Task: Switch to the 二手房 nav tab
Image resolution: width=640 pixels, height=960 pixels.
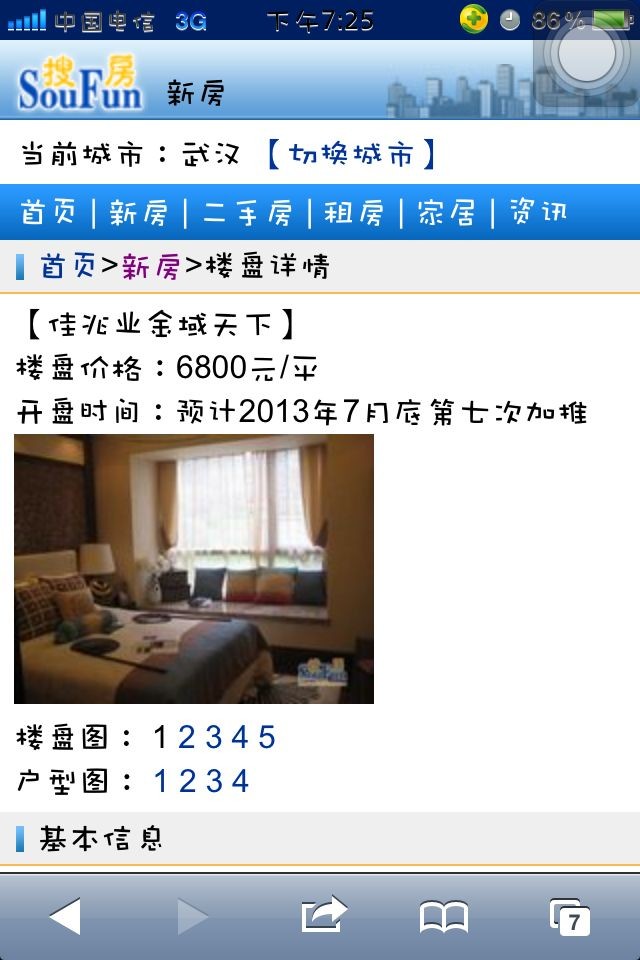Action: pos(247,212)
